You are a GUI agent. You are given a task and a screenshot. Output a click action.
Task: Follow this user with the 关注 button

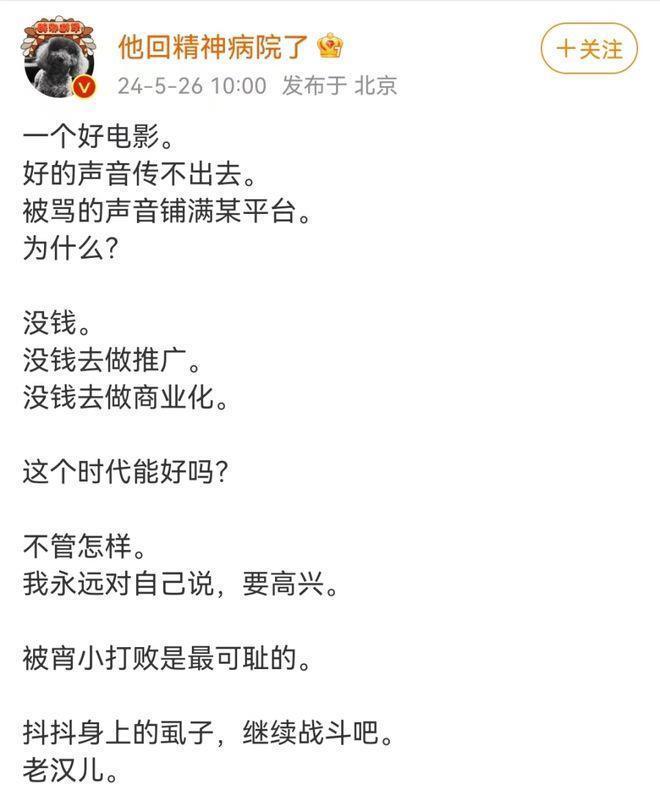pyautogui.click(x=589, y=48)
